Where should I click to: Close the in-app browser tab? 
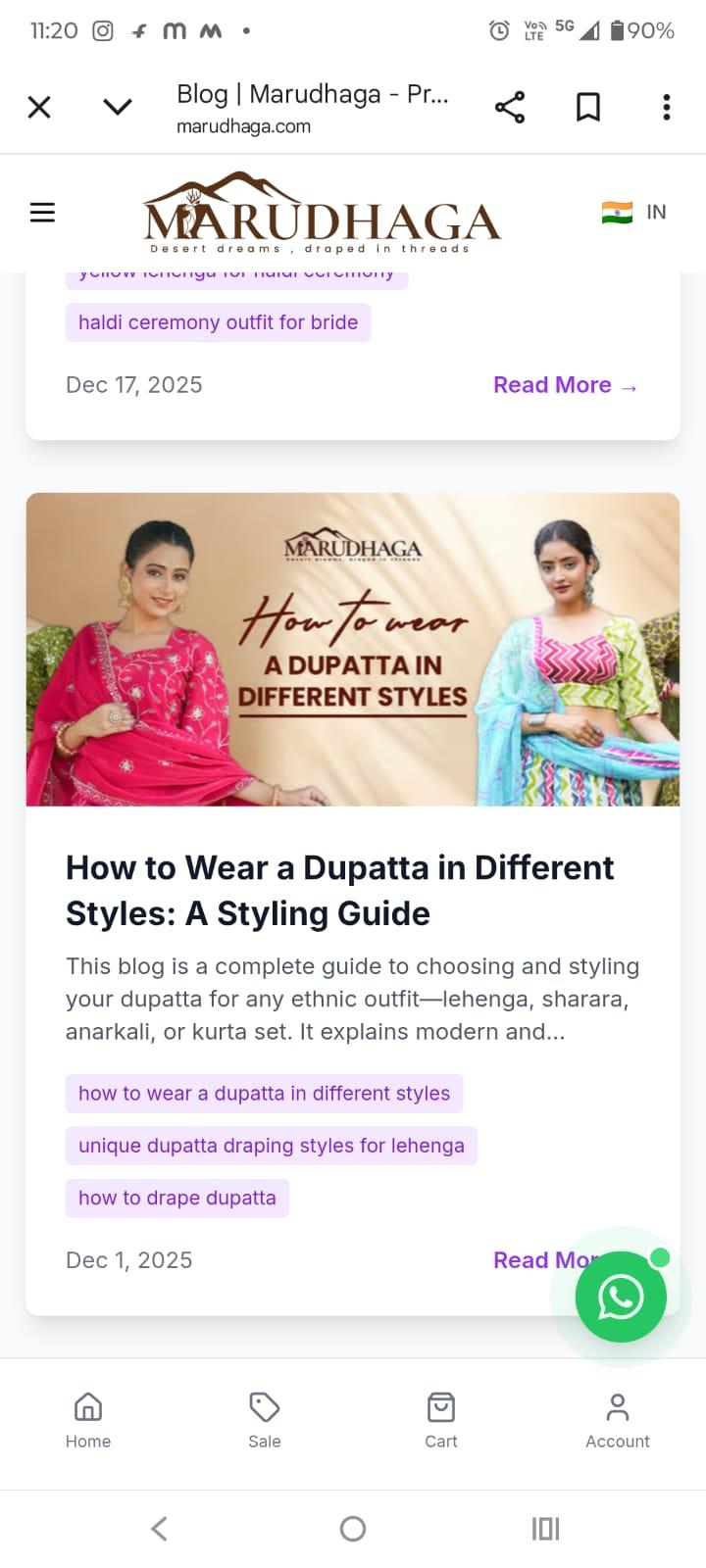(39, 107)
